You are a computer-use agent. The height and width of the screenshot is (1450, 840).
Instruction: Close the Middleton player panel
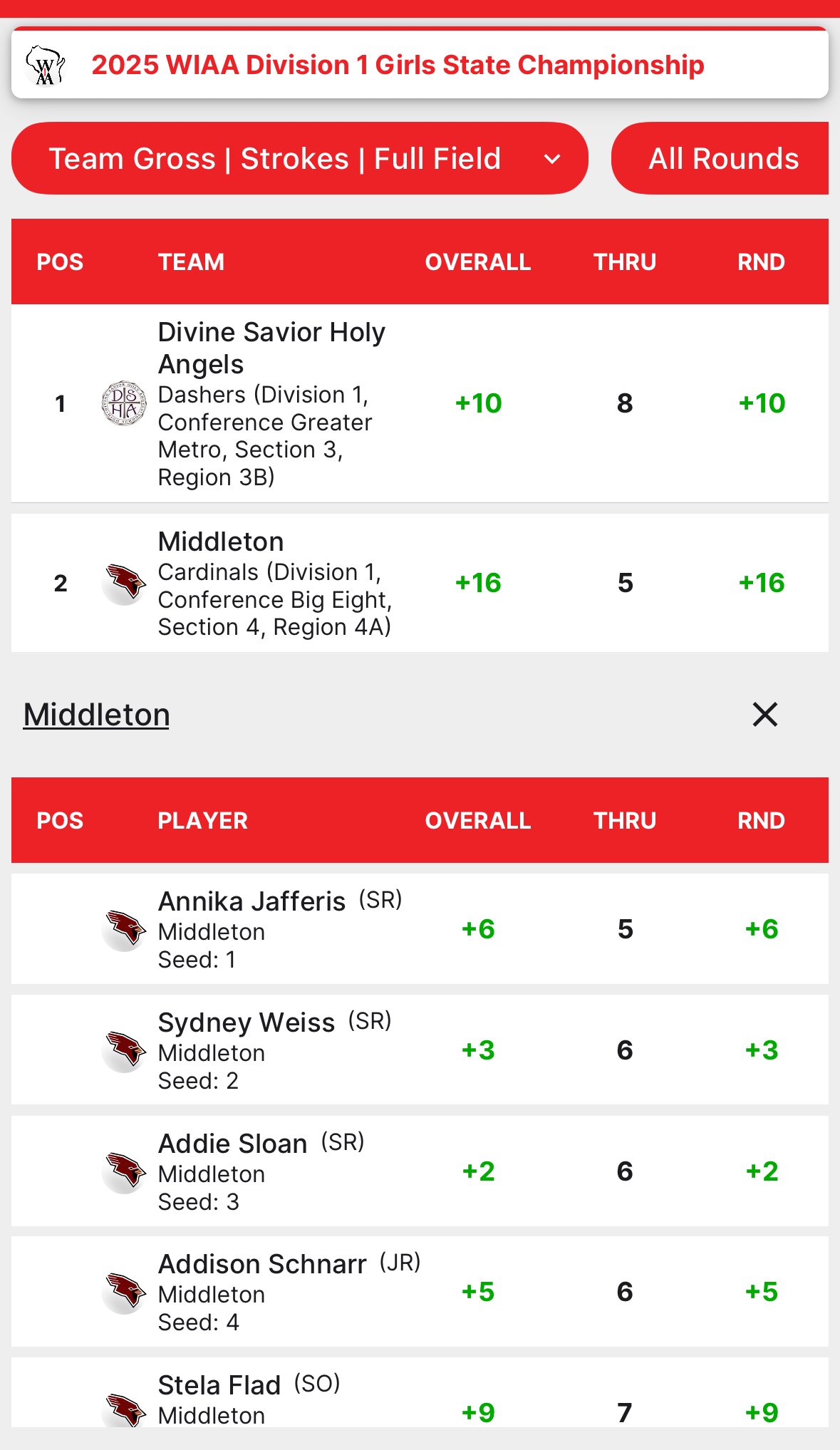[x=764, y=714]
